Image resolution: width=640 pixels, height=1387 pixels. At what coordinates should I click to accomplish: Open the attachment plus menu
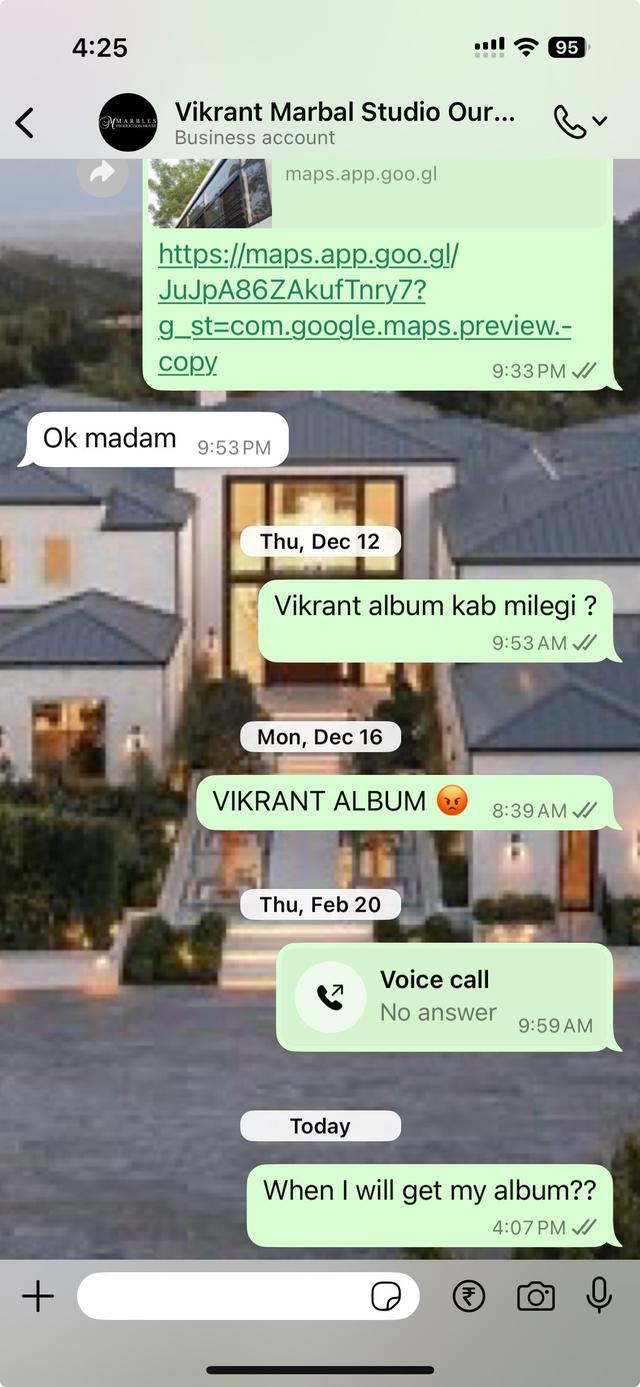[38, 1297]
